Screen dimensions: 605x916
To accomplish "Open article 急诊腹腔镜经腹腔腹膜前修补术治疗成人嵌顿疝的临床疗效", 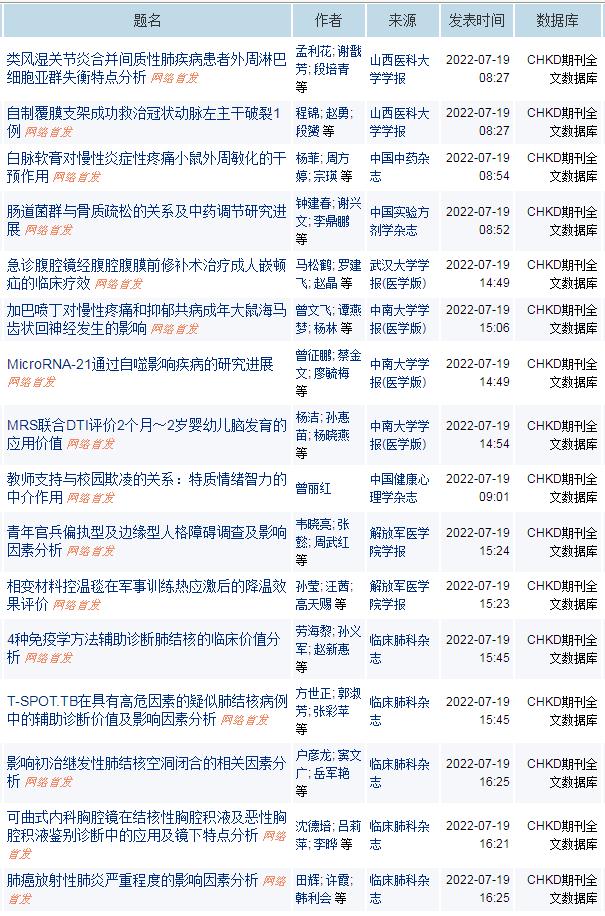I will coord(145,265).
